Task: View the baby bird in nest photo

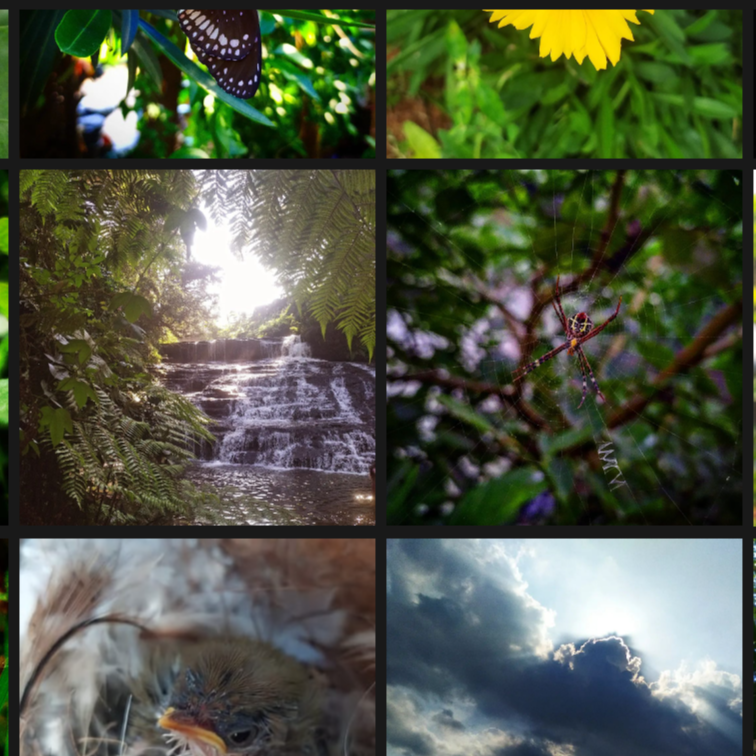Action: (x=197, y=647)
